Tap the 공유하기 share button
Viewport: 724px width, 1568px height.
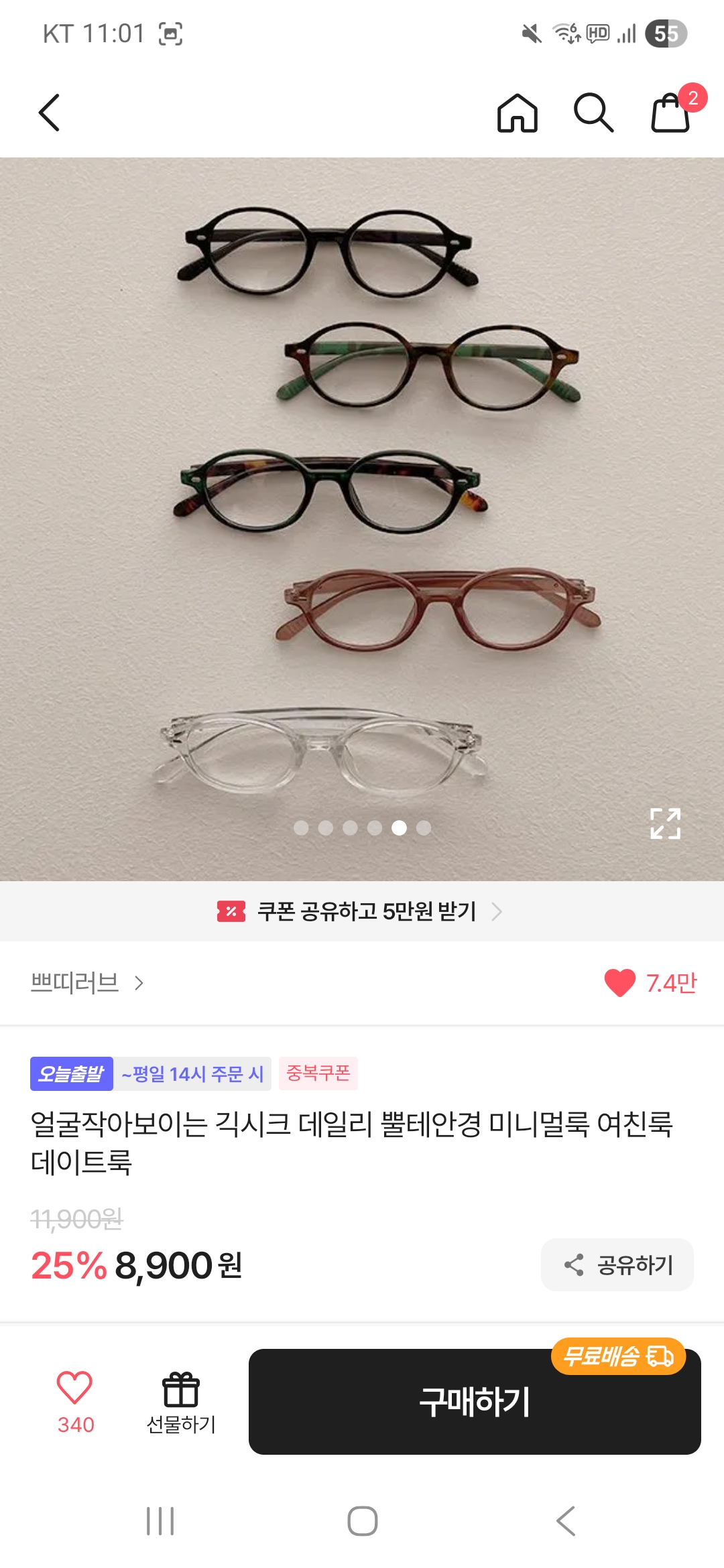617,1265
